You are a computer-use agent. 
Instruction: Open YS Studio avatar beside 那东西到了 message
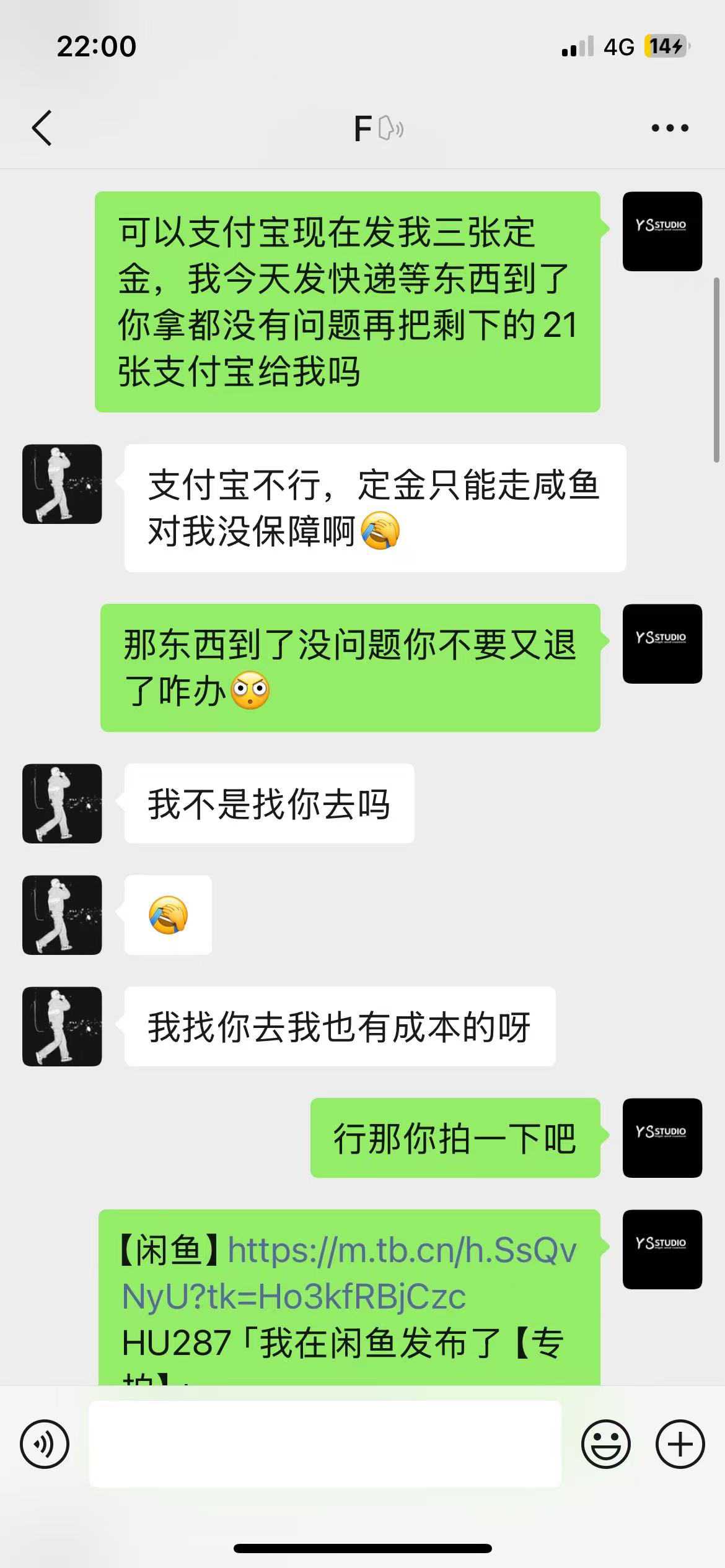662,643
